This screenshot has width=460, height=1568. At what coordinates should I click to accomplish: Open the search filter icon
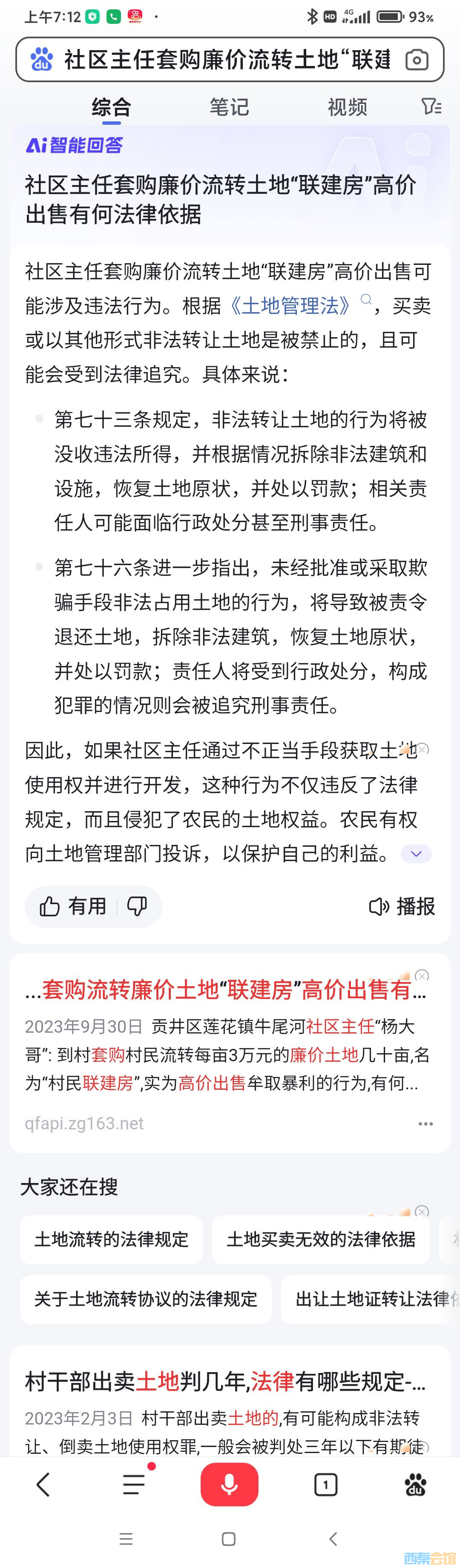(x=431, y=106)
